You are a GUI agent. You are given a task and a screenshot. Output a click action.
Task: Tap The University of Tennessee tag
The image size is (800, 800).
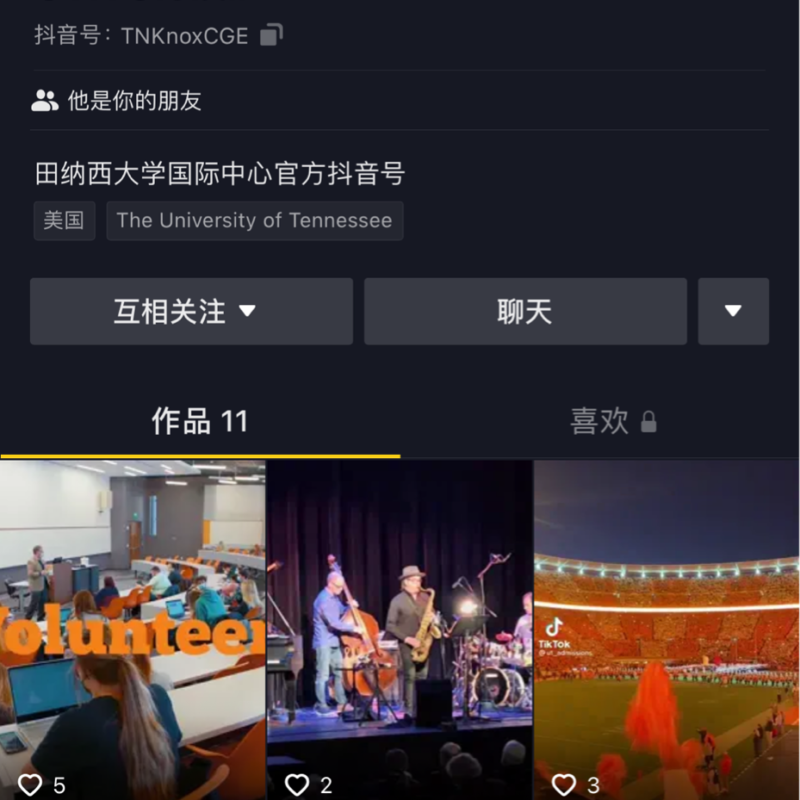[x=254, y=221]
